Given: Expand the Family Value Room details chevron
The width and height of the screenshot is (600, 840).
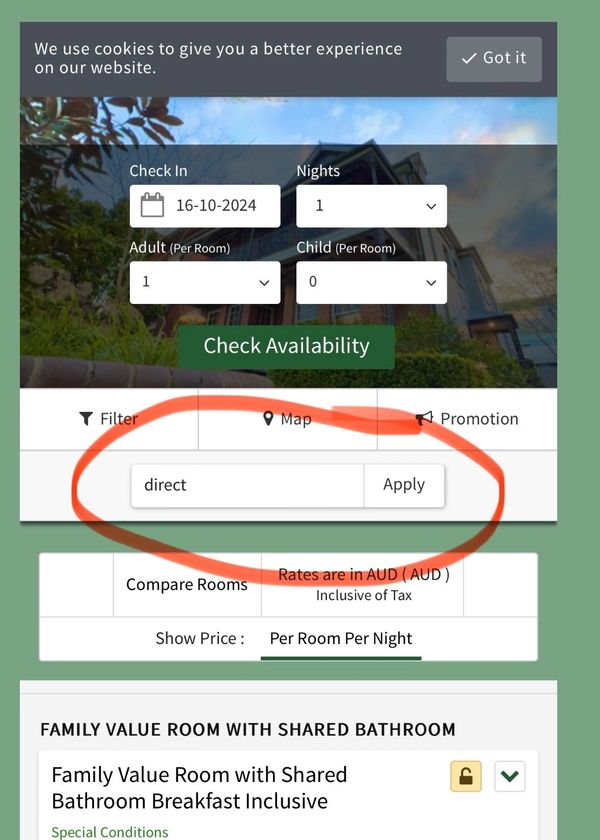Looking at the screenshot, I should click(510, 776).
